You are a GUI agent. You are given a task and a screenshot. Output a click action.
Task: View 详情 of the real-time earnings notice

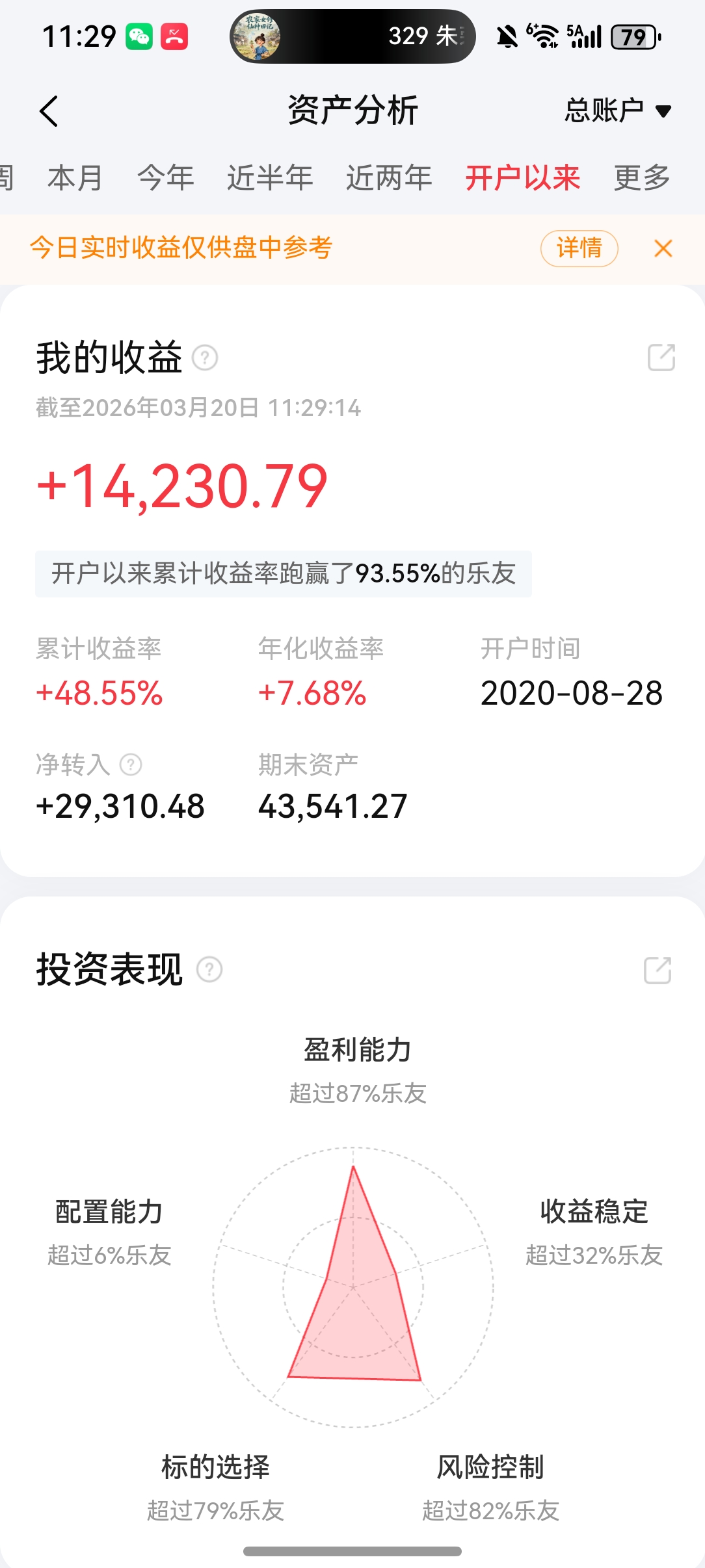pyautogui.click(x=579, y=248)
